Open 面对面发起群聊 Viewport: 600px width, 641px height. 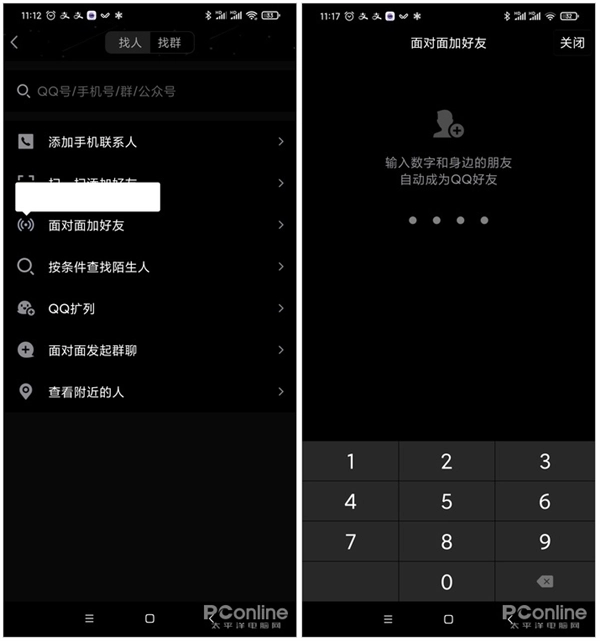[150, 351]
